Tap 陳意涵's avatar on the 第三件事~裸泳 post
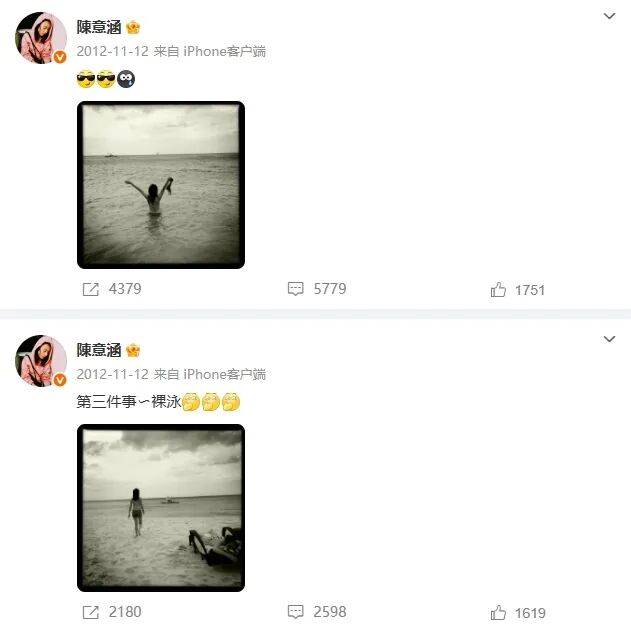Screen dimensions: 631x631 [40, 361]
